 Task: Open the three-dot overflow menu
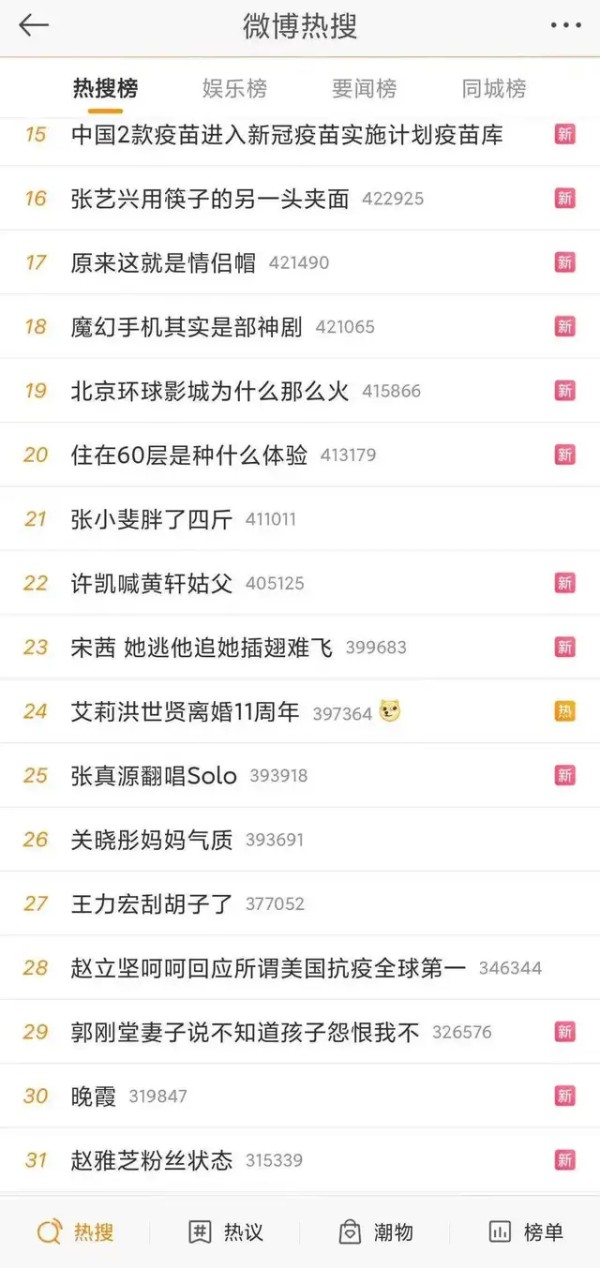point(565,27)
